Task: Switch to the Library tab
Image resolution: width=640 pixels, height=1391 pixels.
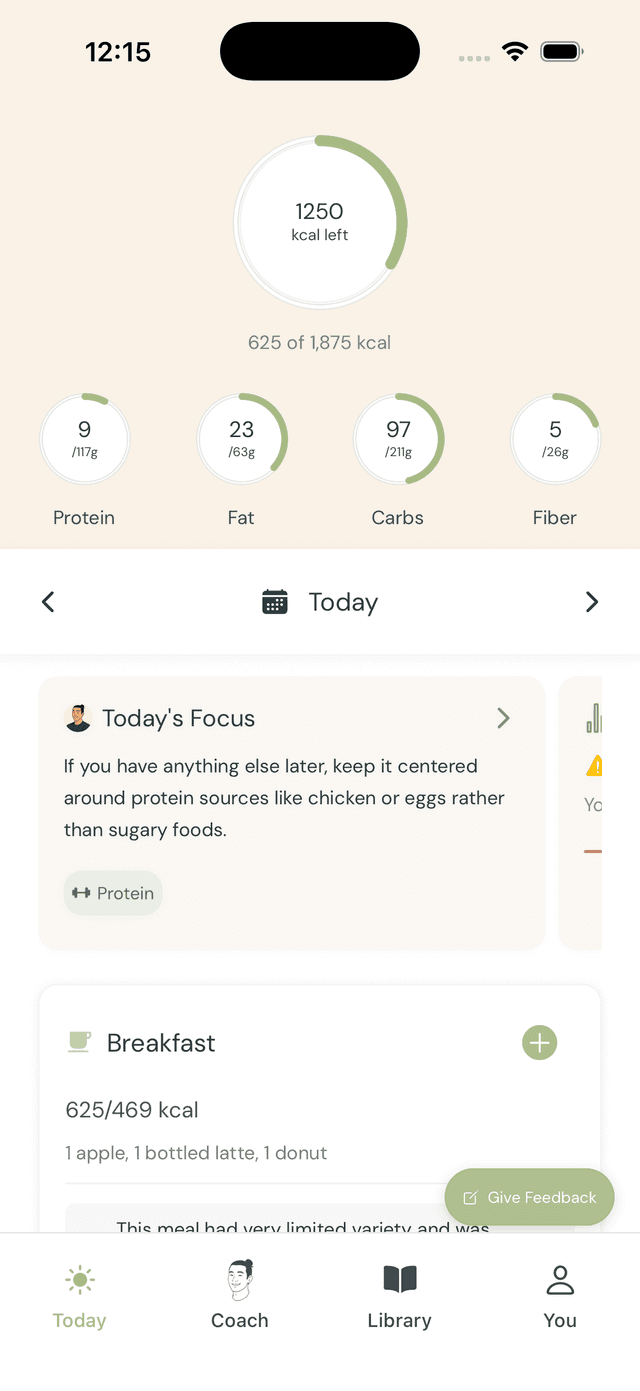Action: (399, 1294)
